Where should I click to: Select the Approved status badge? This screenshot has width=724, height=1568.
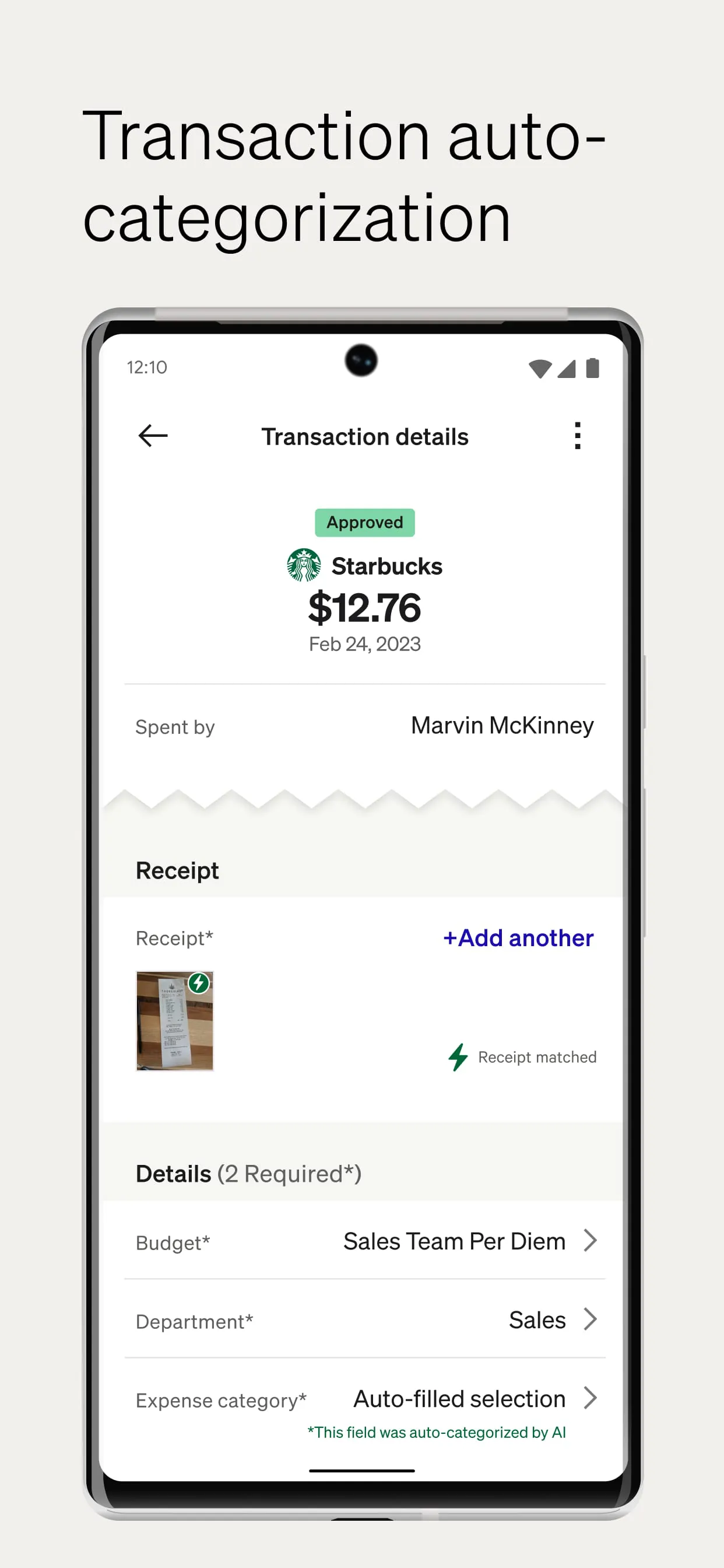[x=364, y=521]
